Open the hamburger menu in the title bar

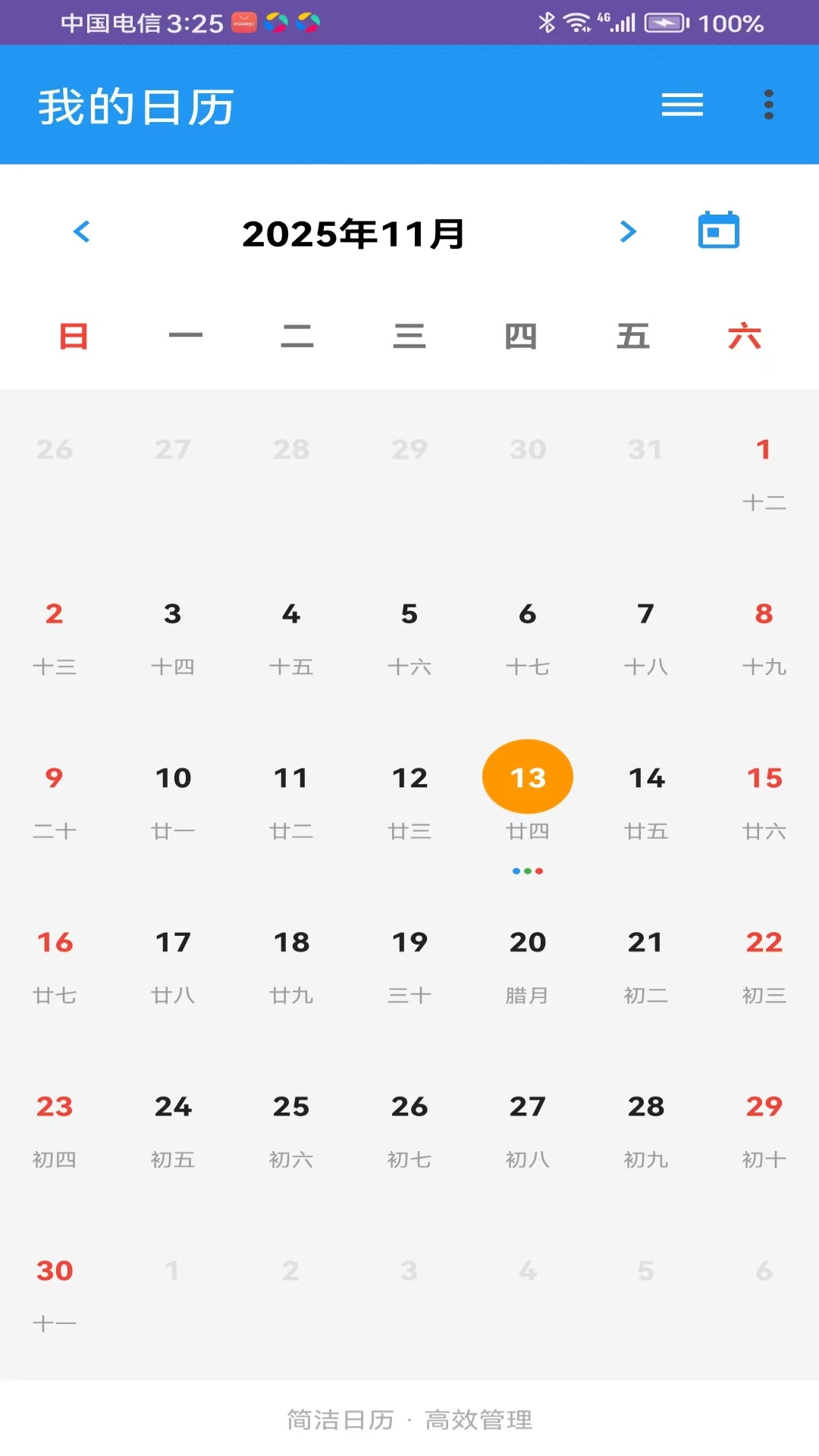681,105
